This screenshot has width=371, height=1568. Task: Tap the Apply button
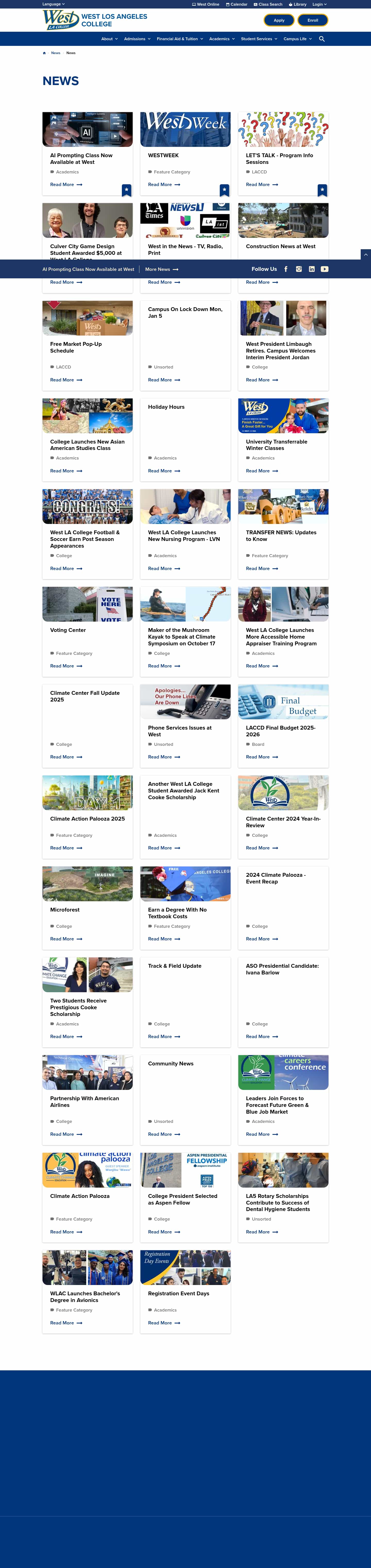(x=279, y=20)
